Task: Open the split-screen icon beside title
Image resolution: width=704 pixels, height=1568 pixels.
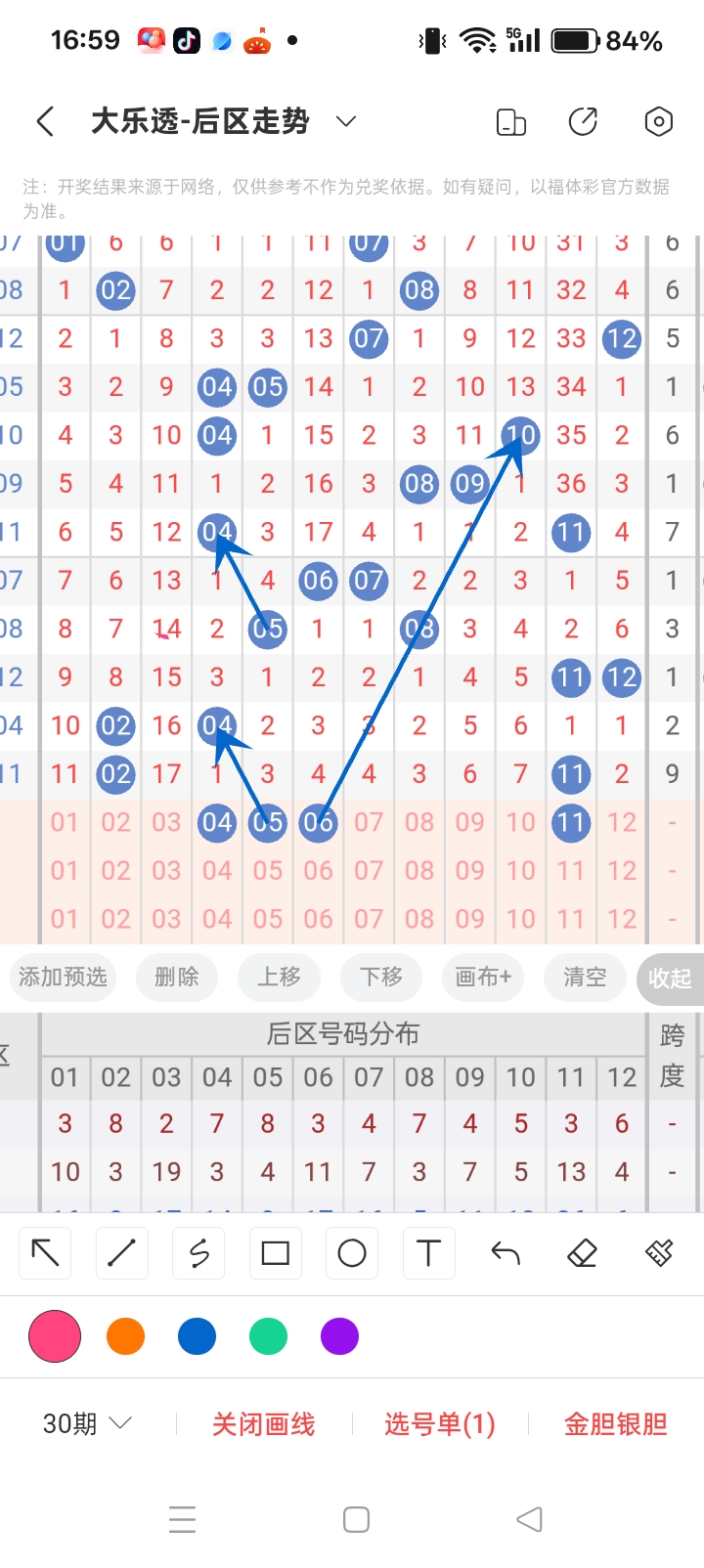Action: [x=511, y=121]
